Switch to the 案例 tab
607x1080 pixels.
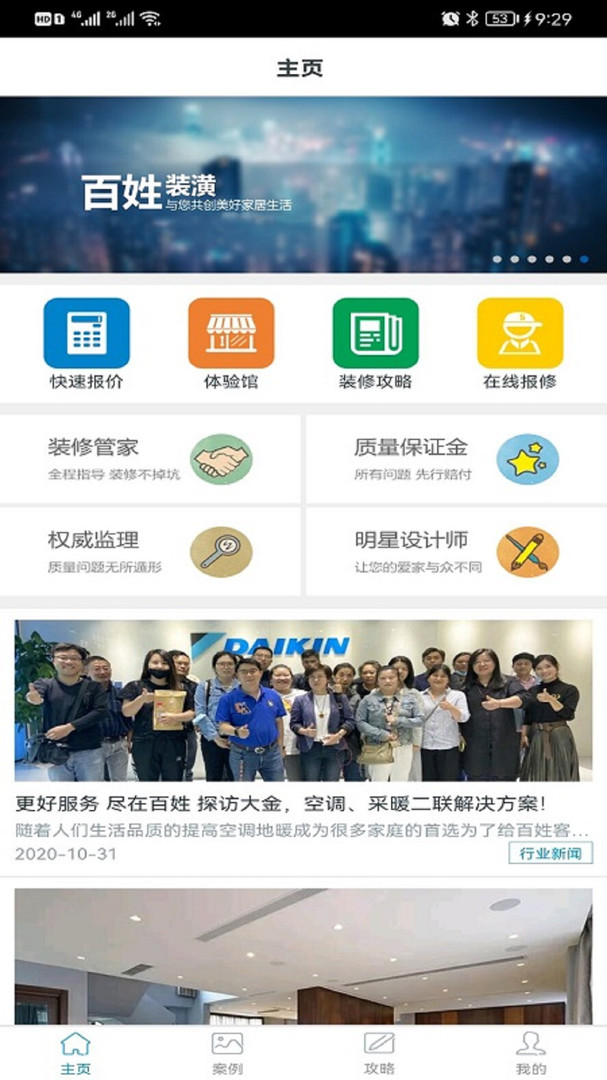tap(227, 1053)
